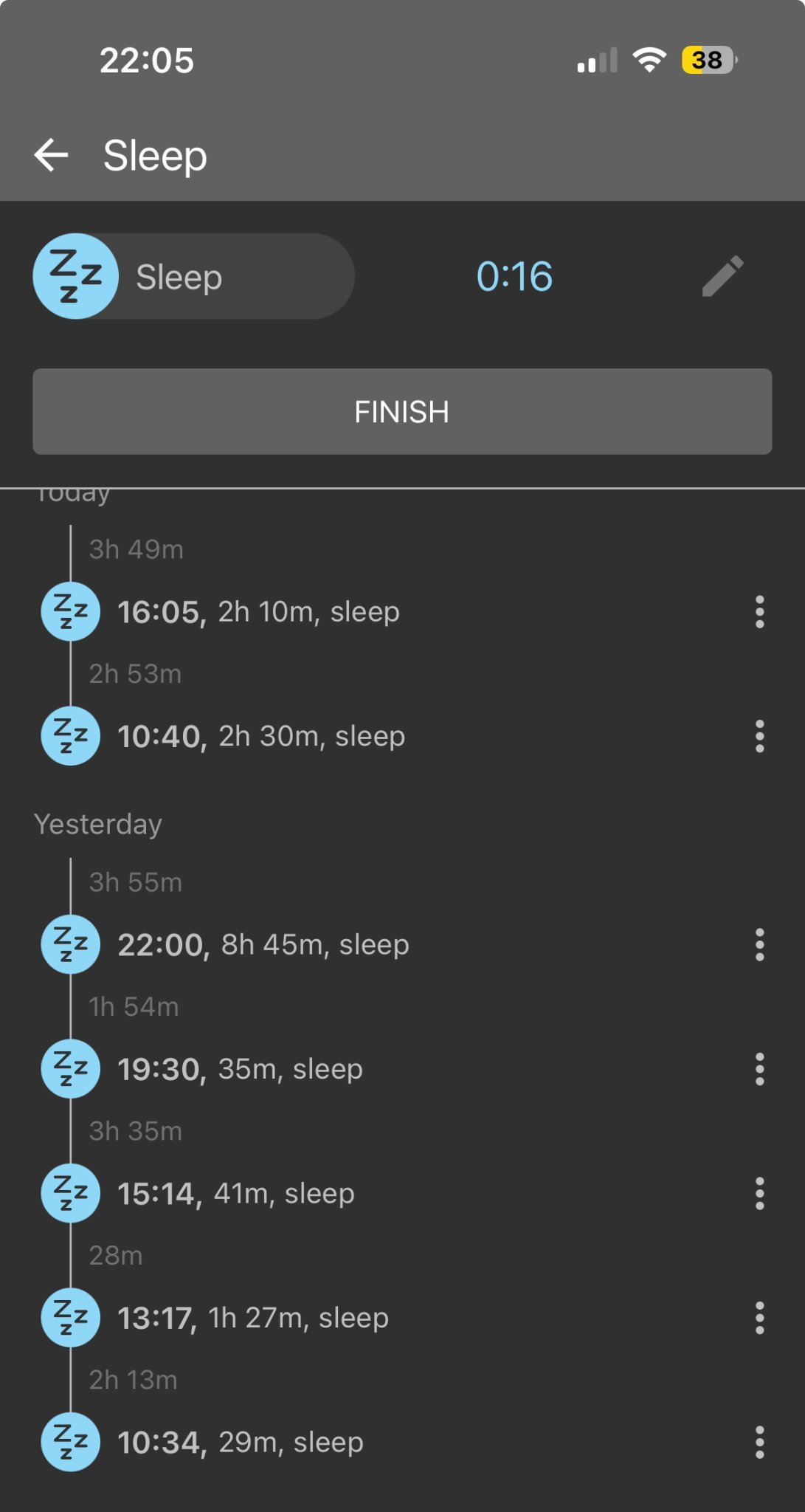Open options for the 19:30 sleep entry
The image size is (805, 1512).
pyautogui.click(x=759, y=1069)
